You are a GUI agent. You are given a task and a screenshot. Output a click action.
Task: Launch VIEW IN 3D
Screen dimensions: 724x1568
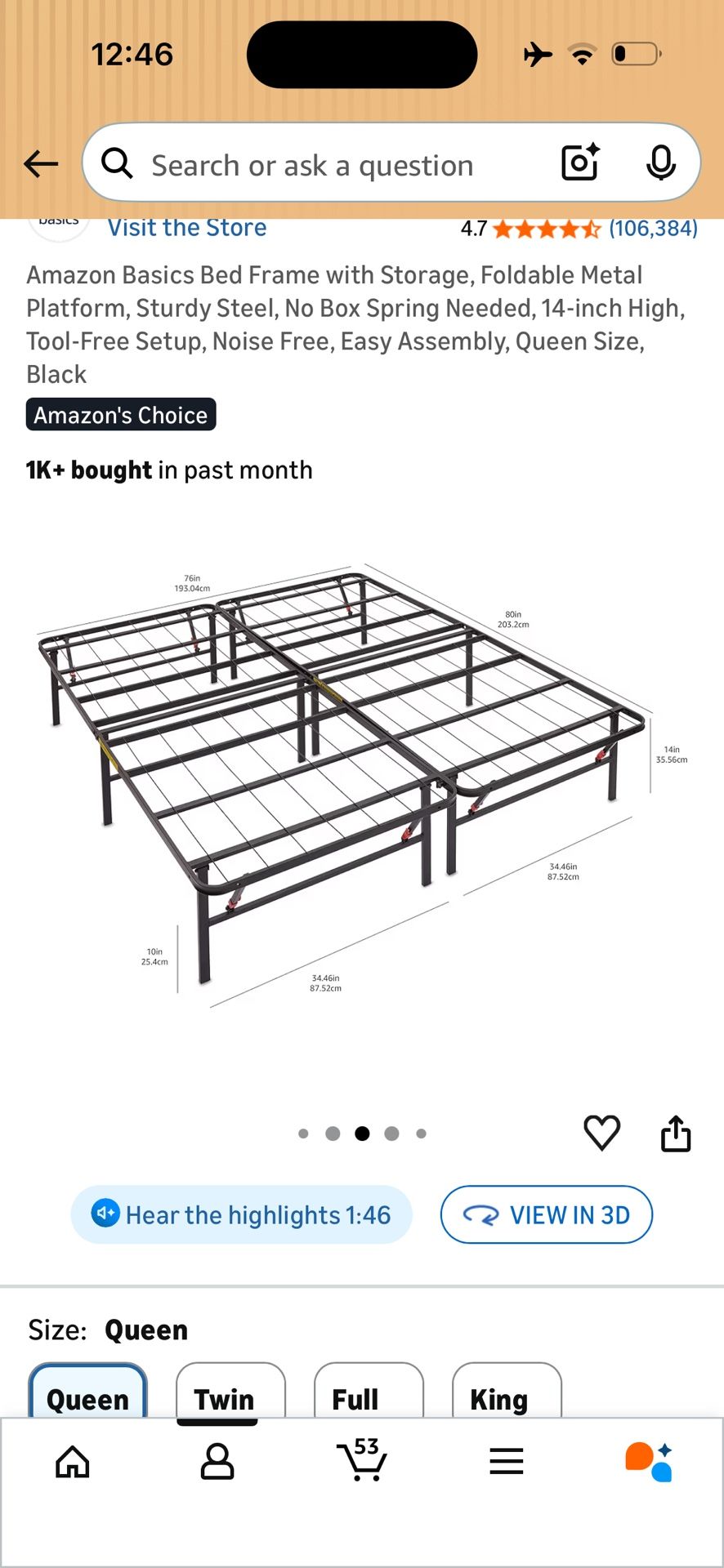[x=546, y=1214]
